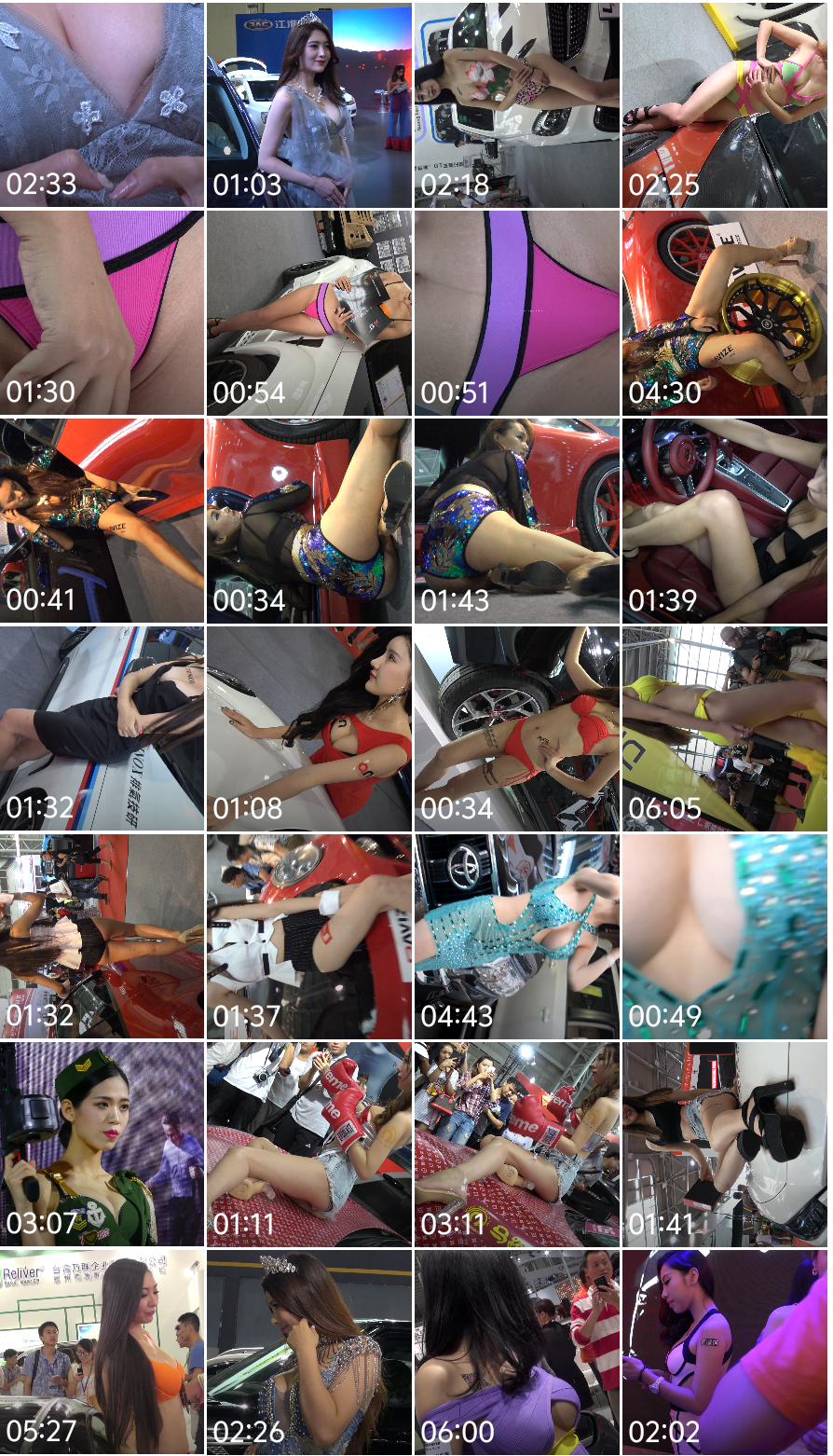Screen dimensions: 833x1456
Task: Open the 06:05 video
Action: coord(724,728)
